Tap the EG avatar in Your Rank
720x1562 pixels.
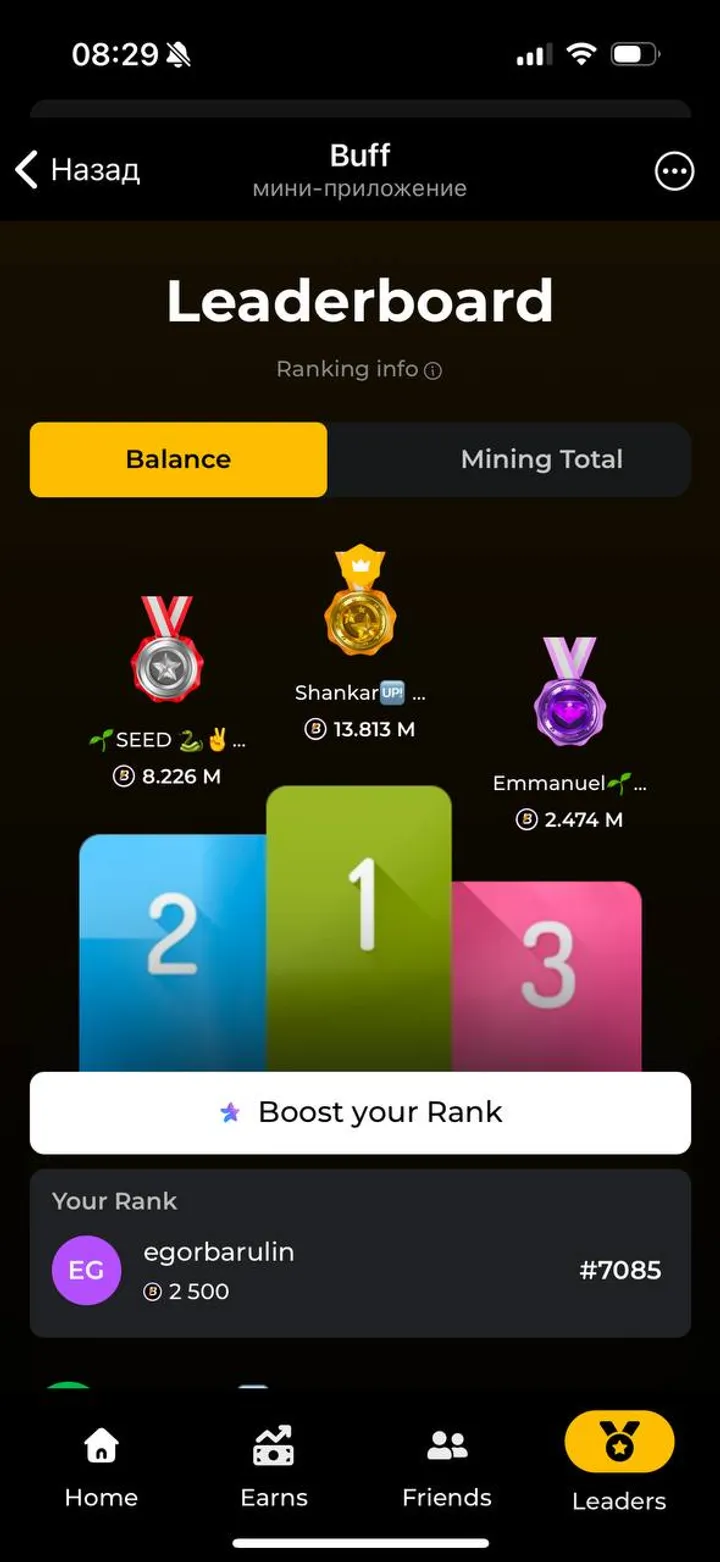86,1270
